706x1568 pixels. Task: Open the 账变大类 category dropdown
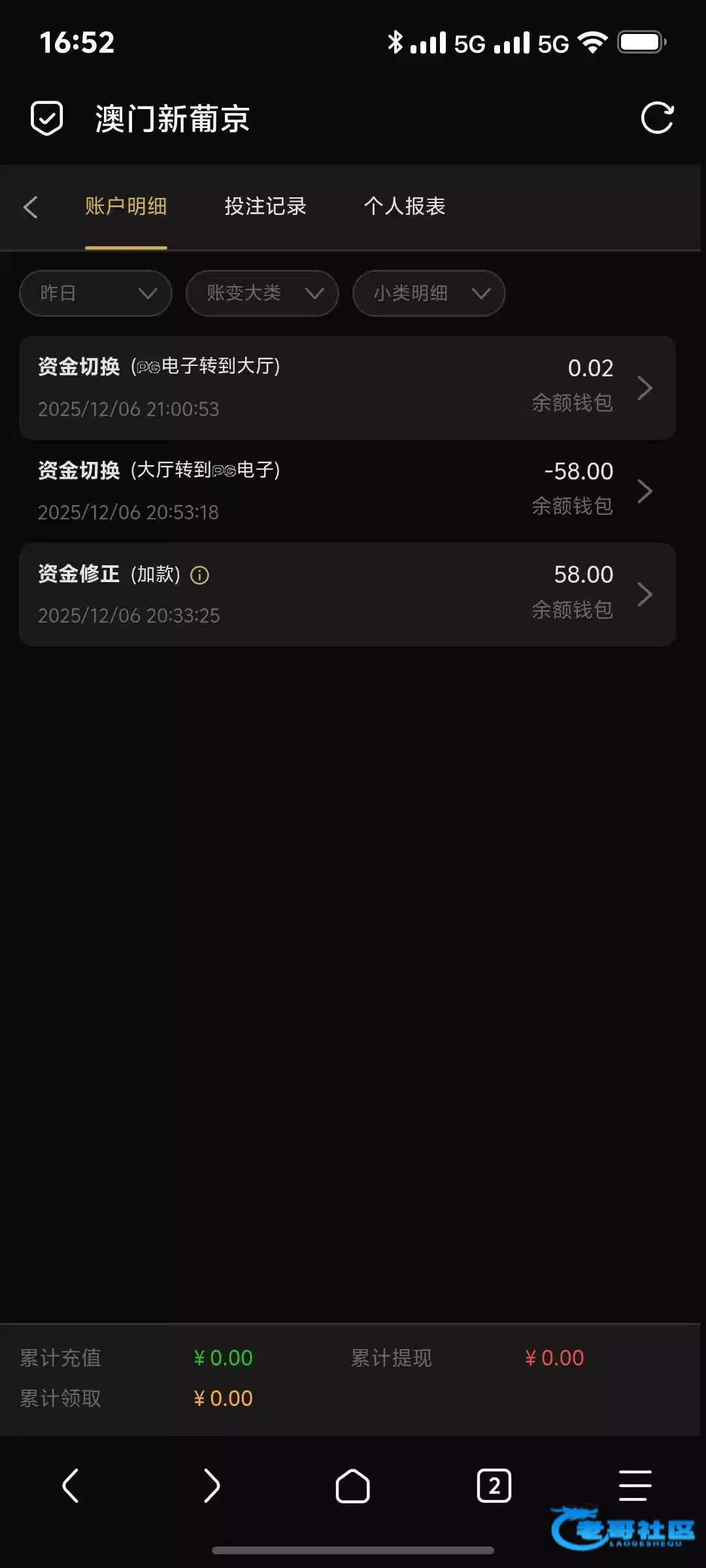click(262, 293)
